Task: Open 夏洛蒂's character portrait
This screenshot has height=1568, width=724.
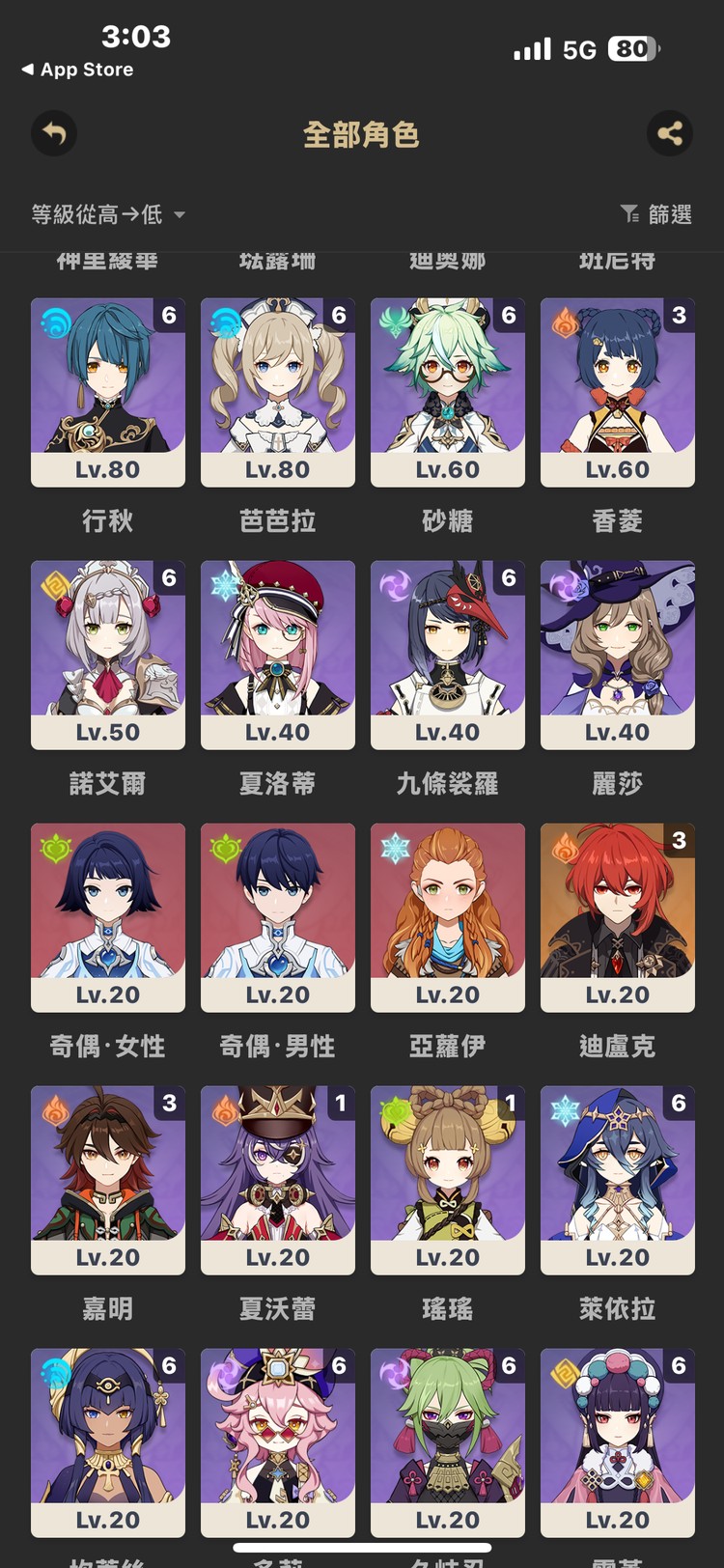Action: coord(277,655)
